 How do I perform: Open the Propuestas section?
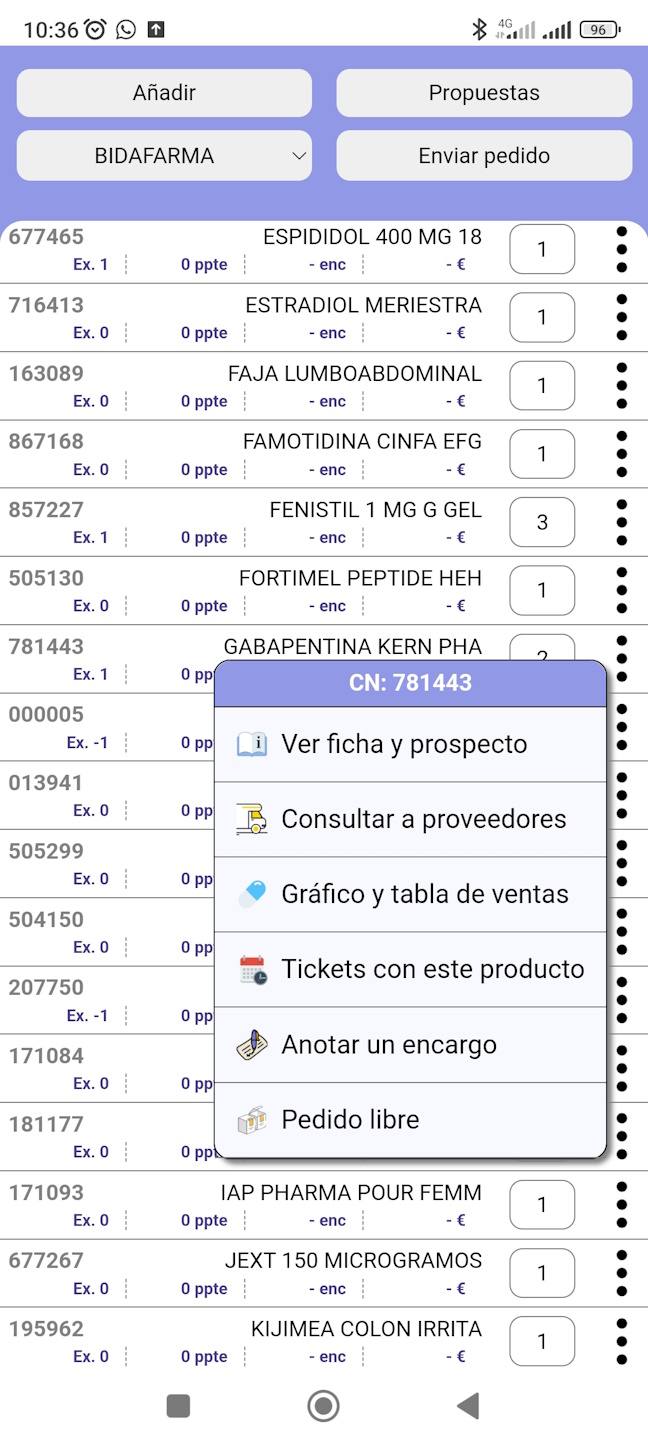coord(484,93)
